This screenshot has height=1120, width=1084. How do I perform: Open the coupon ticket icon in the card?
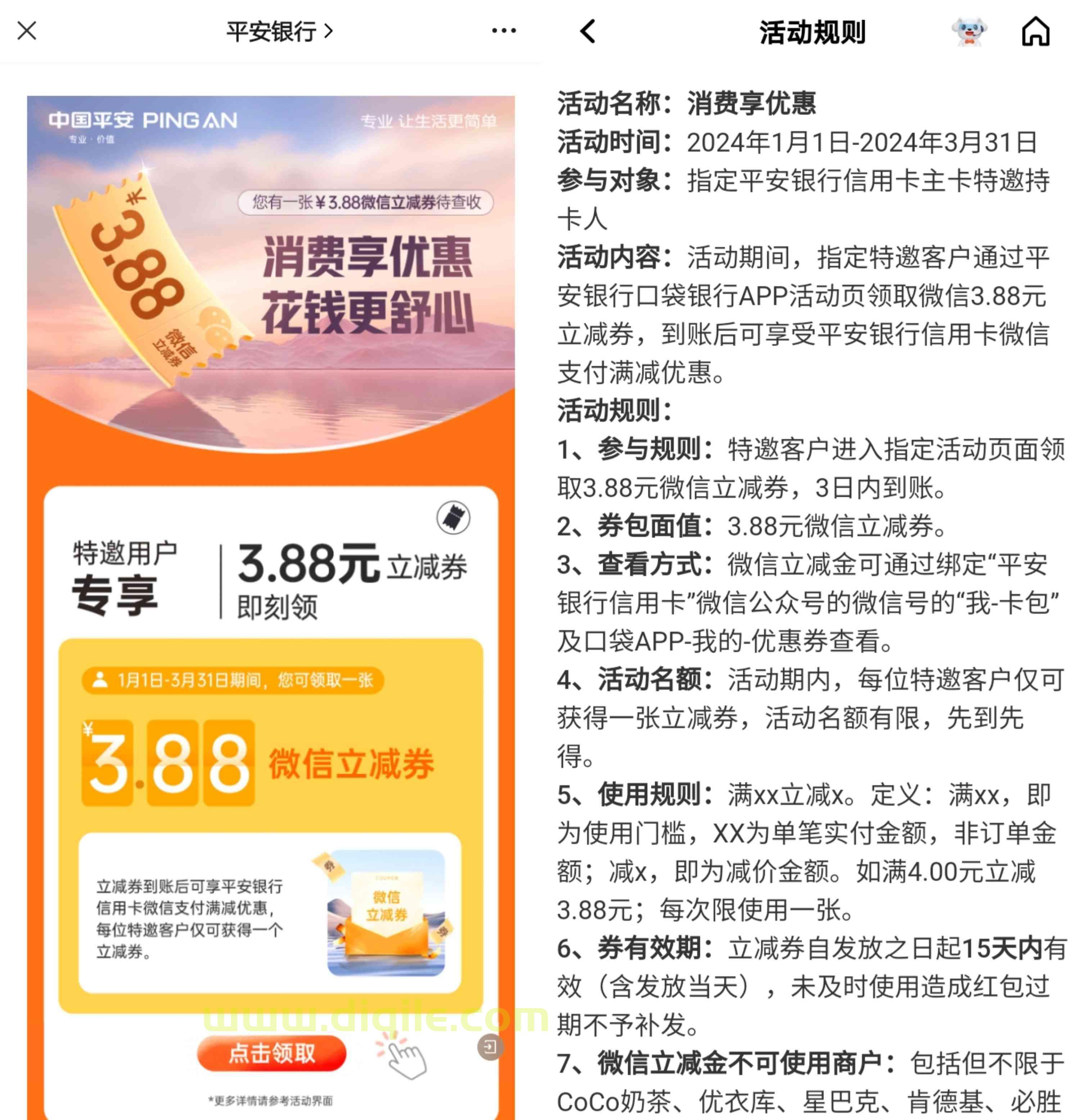pyautogui.click(x=453, y=518)
